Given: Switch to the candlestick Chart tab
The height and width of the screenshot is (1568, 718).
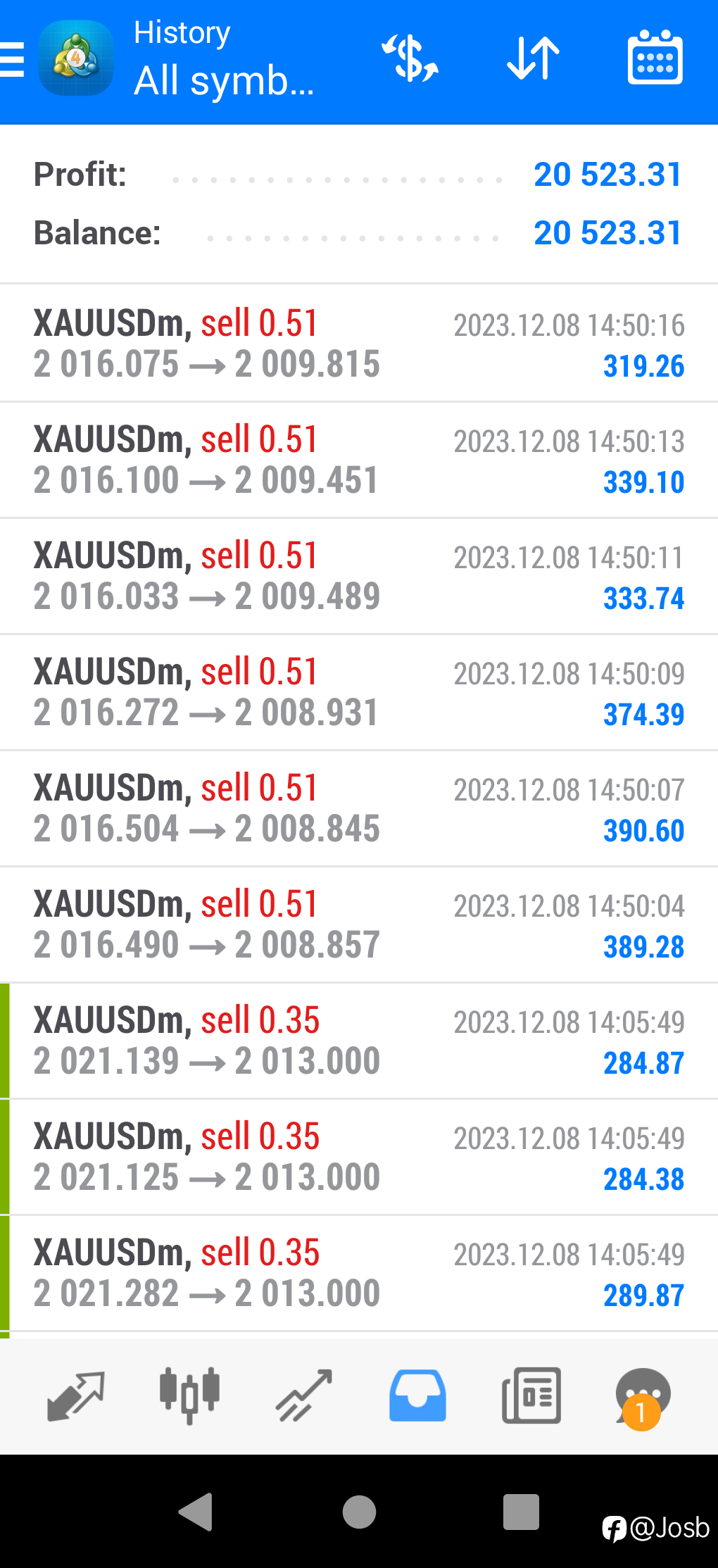Looking at the screenshot, I should click(x=189, y=1395).
